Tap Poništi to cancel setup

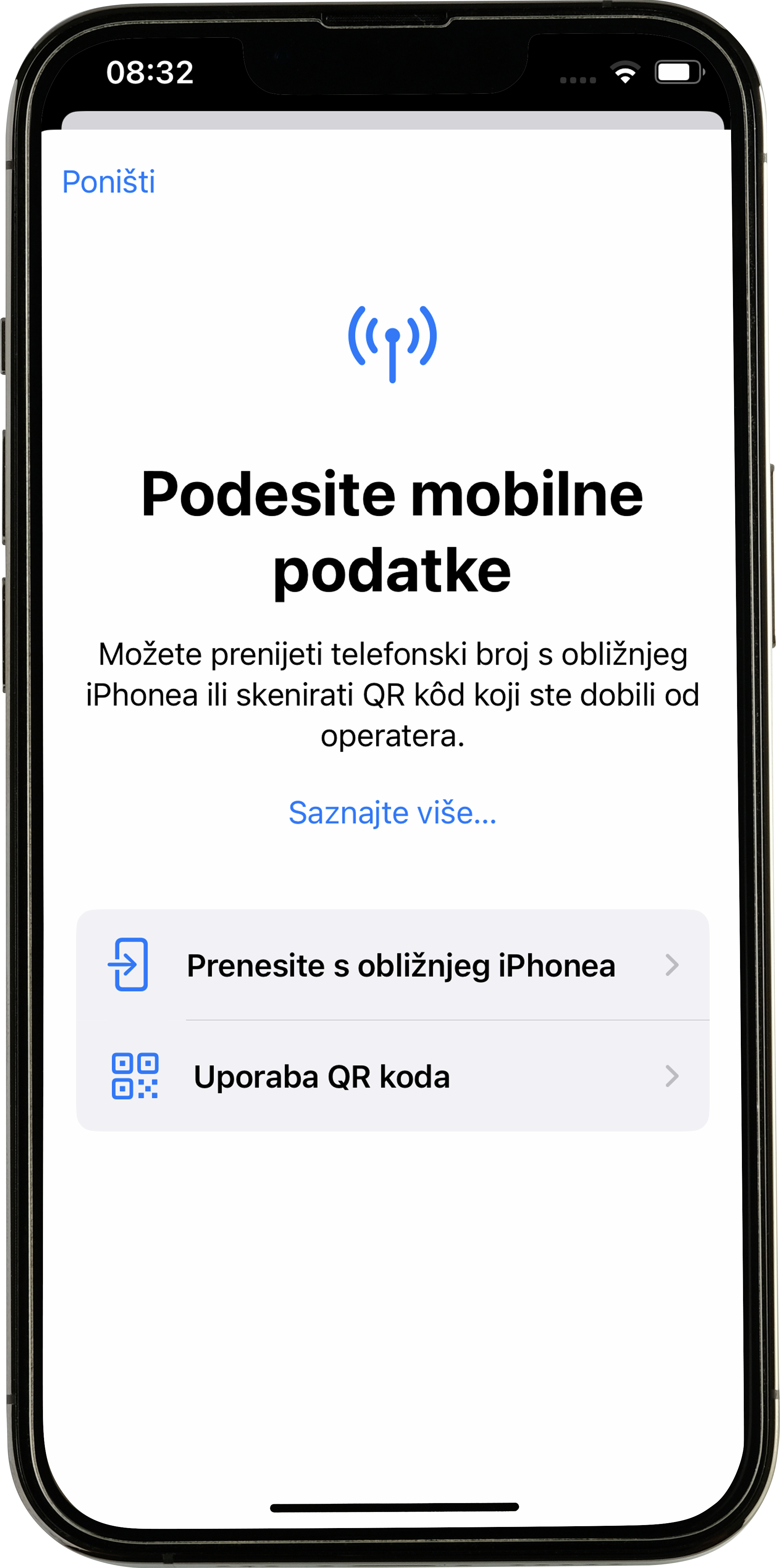point(108,181)
